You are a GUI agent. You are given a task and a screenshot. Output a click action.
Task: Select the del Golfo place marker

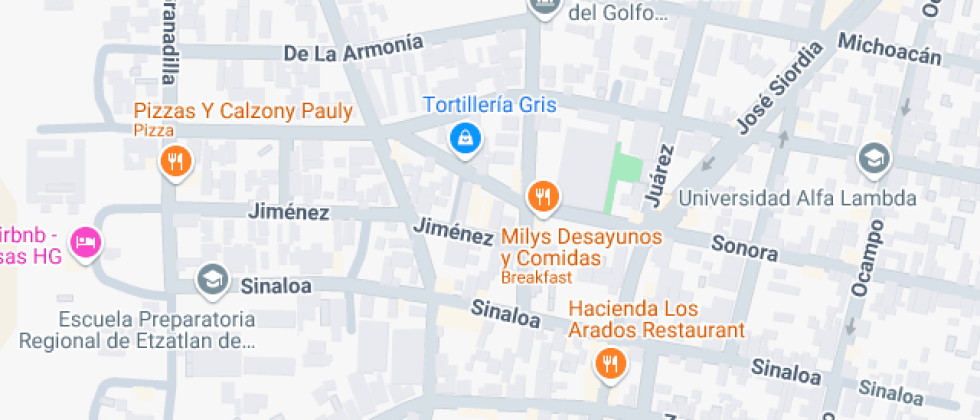click(x=545, y=8)
